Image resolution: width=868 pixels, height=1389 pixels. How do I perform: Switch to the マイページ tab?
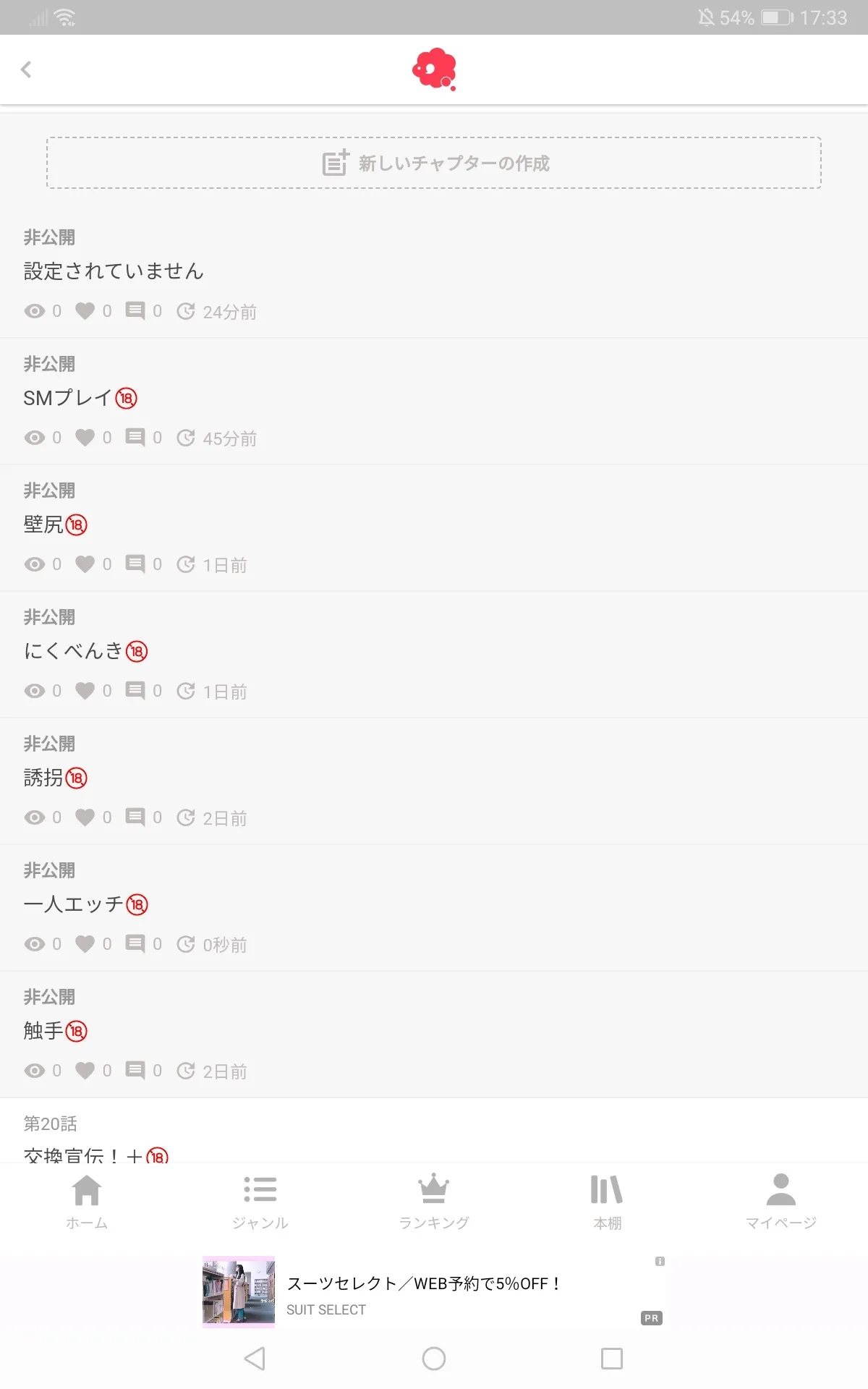click(x=781, y=1201)
